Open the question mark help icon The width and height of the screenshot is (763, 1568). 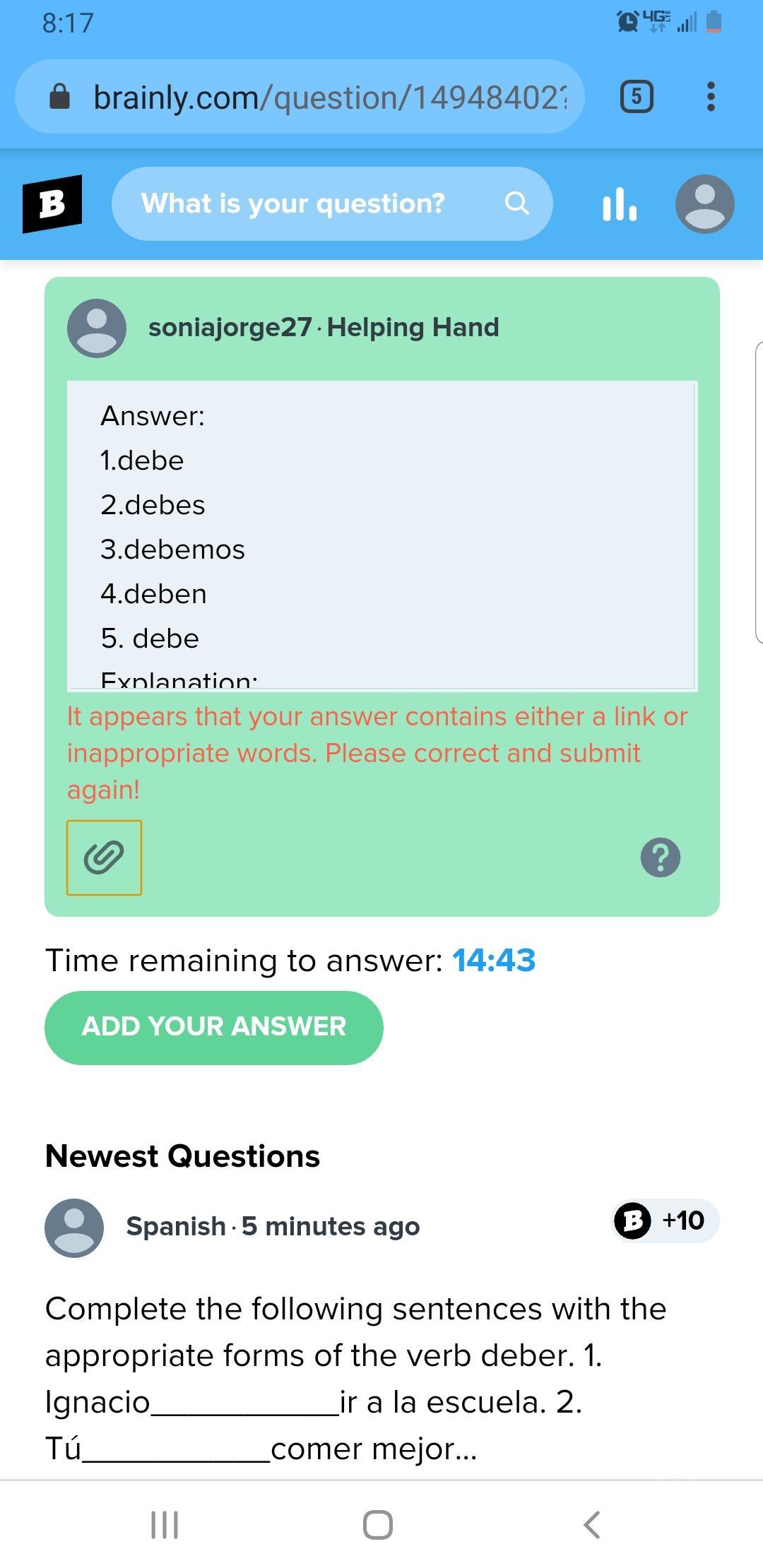coord(660,857)
